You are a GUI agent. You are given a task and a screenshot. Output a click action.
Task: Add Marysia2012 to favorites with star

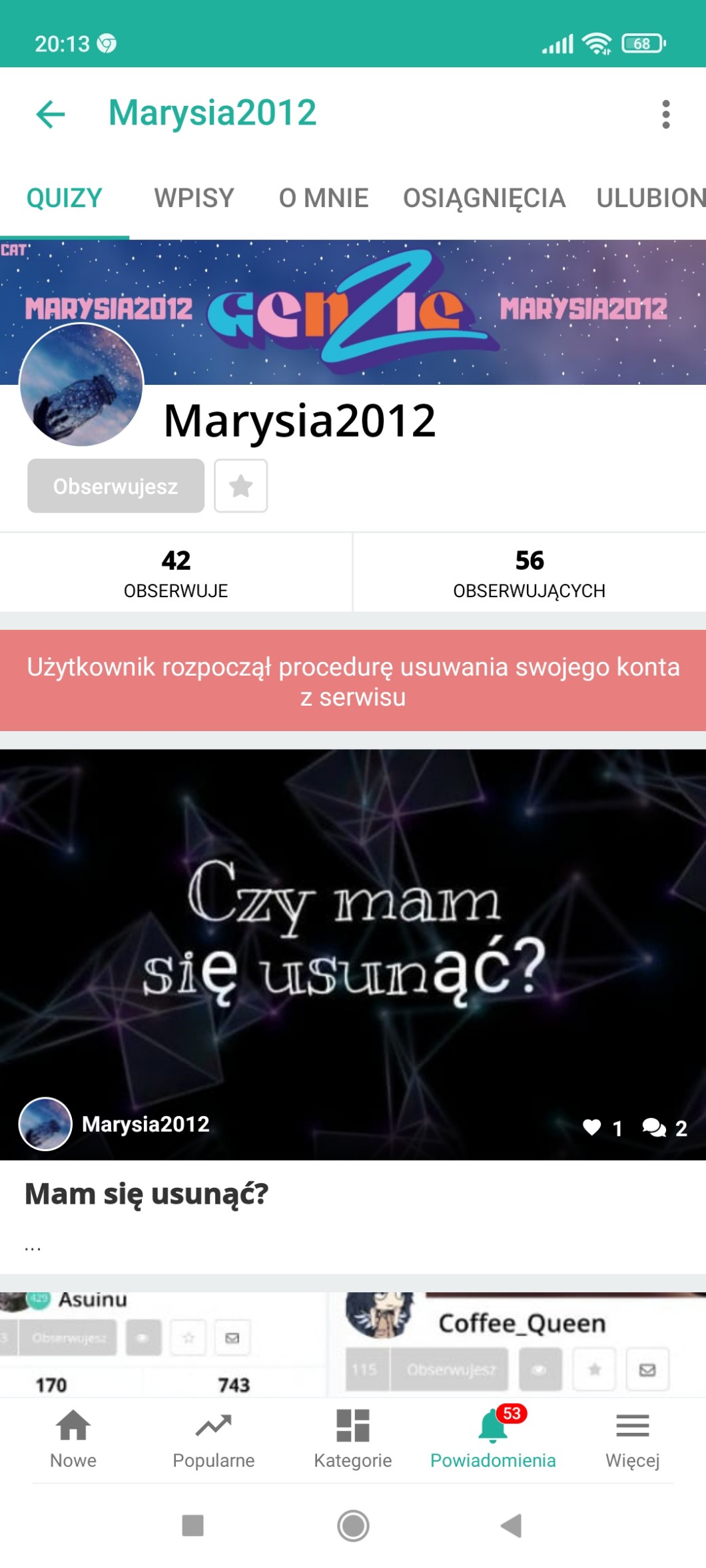click(x=240, y=486)
